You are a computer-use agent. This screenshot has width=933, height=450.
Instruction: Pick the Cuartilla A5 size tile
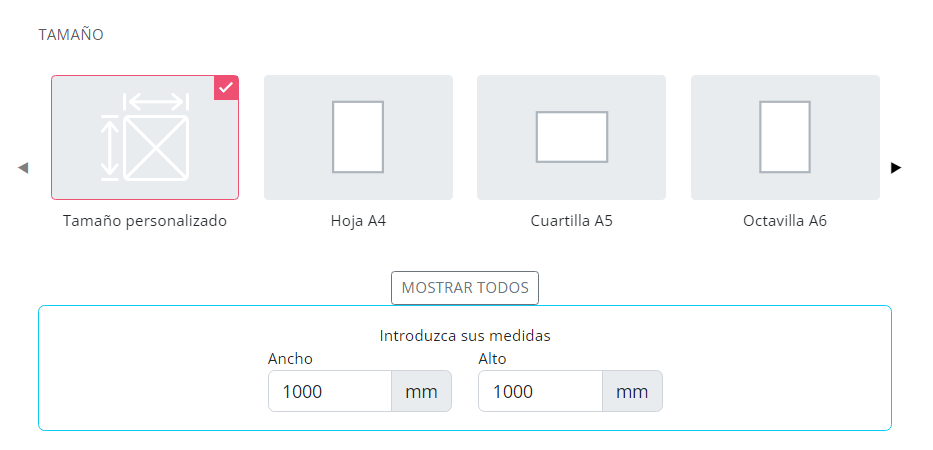pos(571,138)
